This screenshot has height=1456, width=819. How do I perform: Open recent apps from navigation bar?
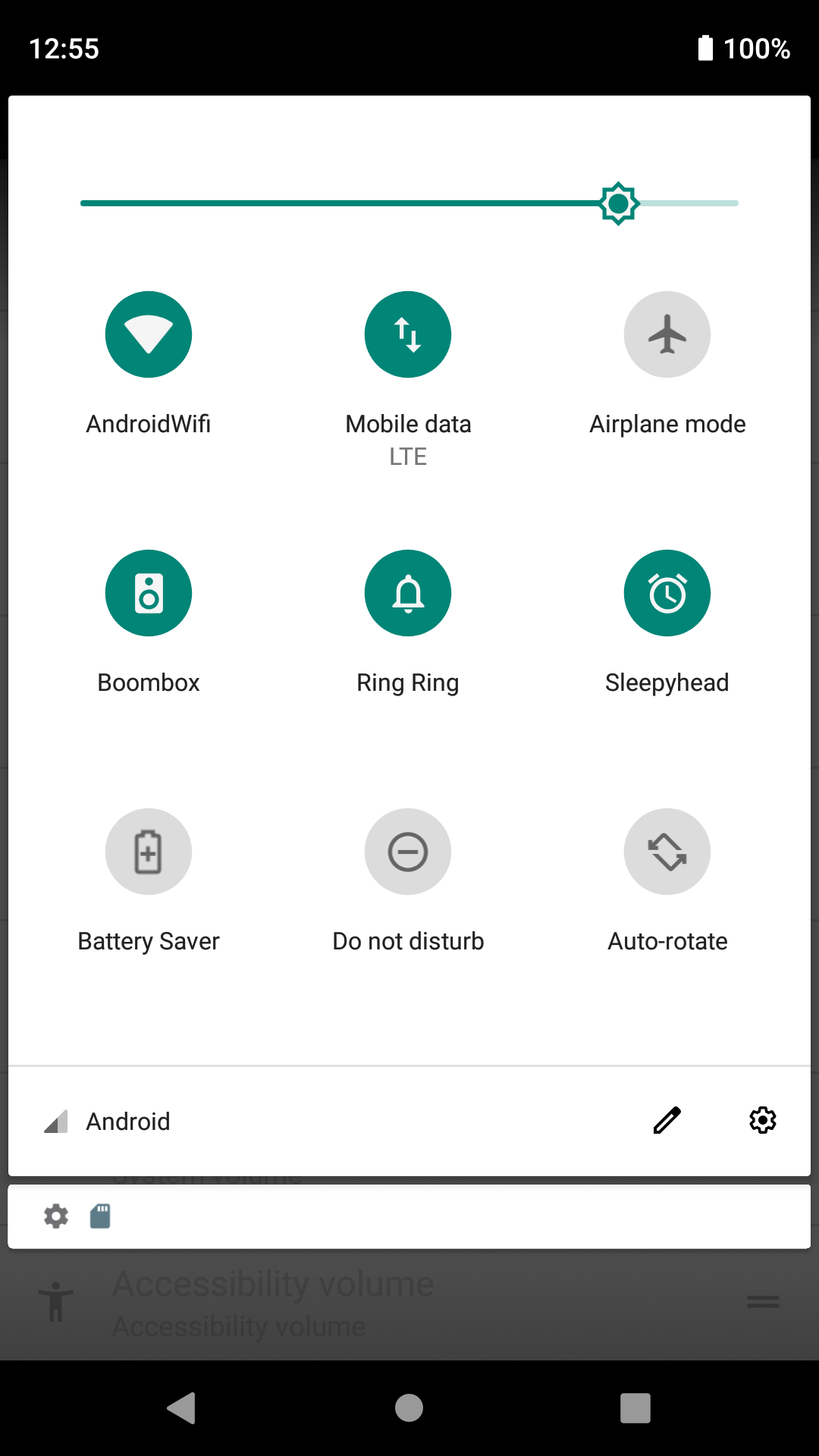635,1408
